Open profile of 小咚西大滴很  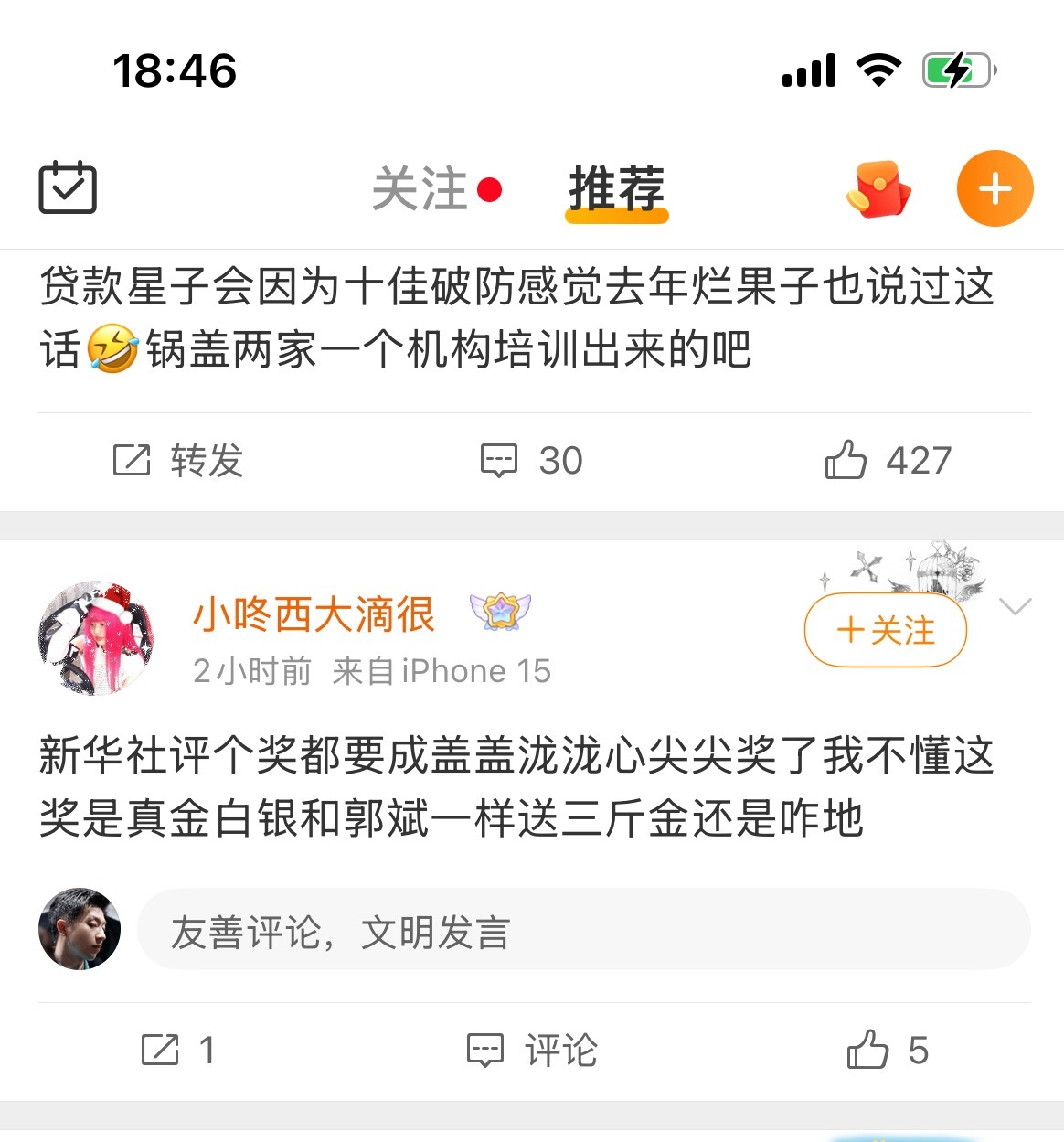point(315,613)
